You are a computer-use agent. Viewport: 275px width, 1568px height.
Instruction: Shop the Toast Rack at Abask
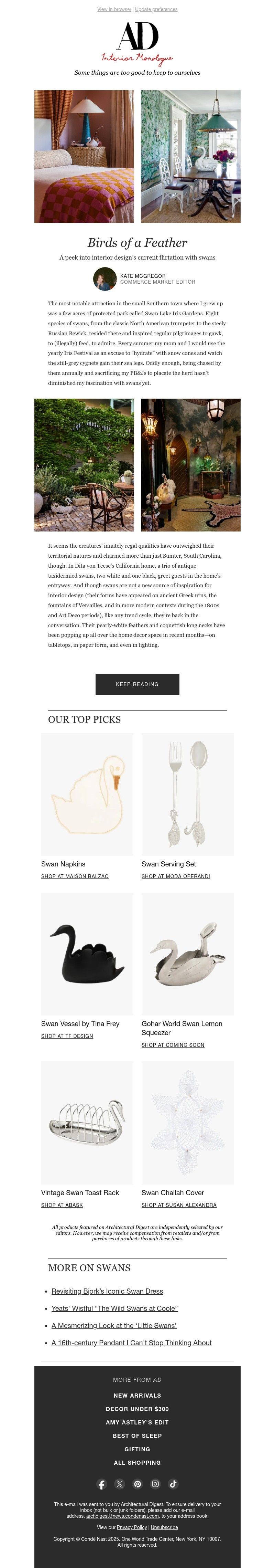click(x=62, y=1204)
